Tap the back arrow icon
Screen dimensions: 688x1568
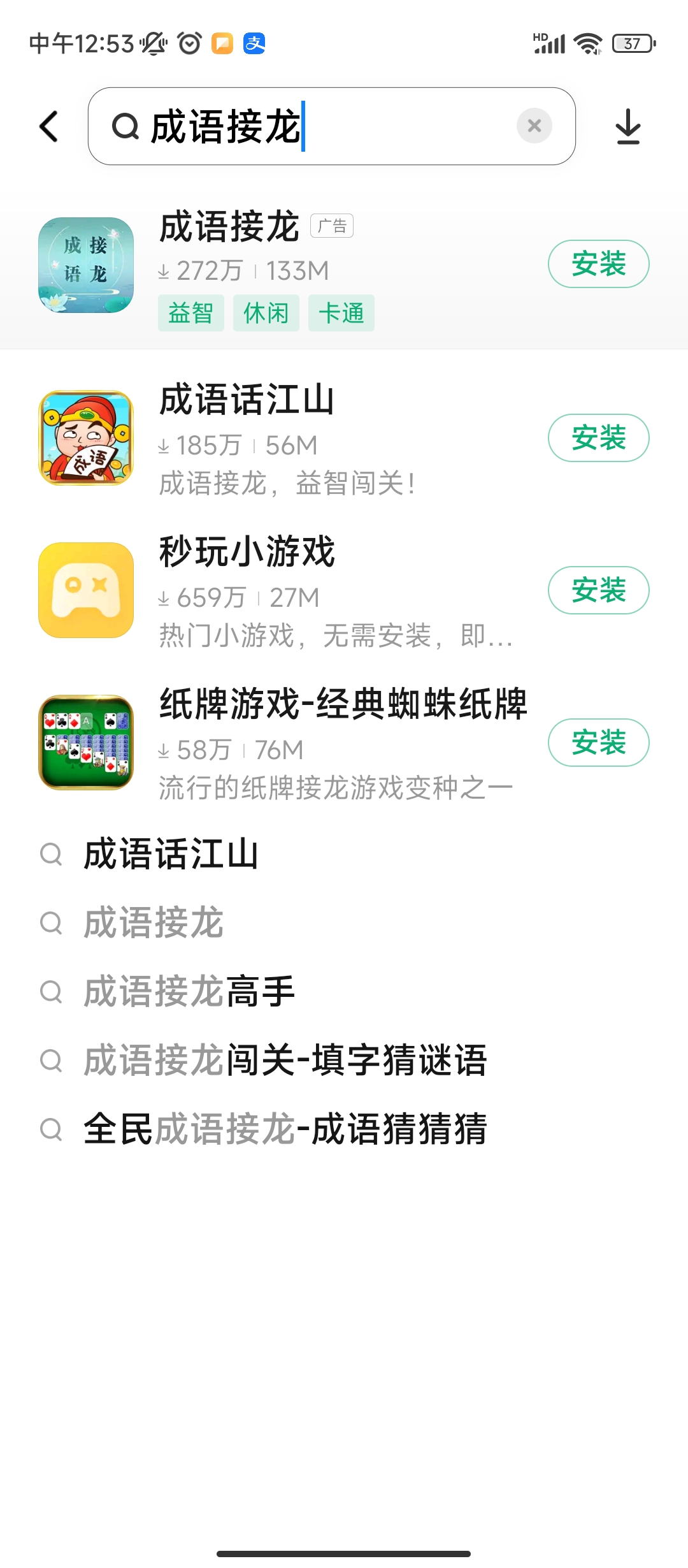pos(48,126)
